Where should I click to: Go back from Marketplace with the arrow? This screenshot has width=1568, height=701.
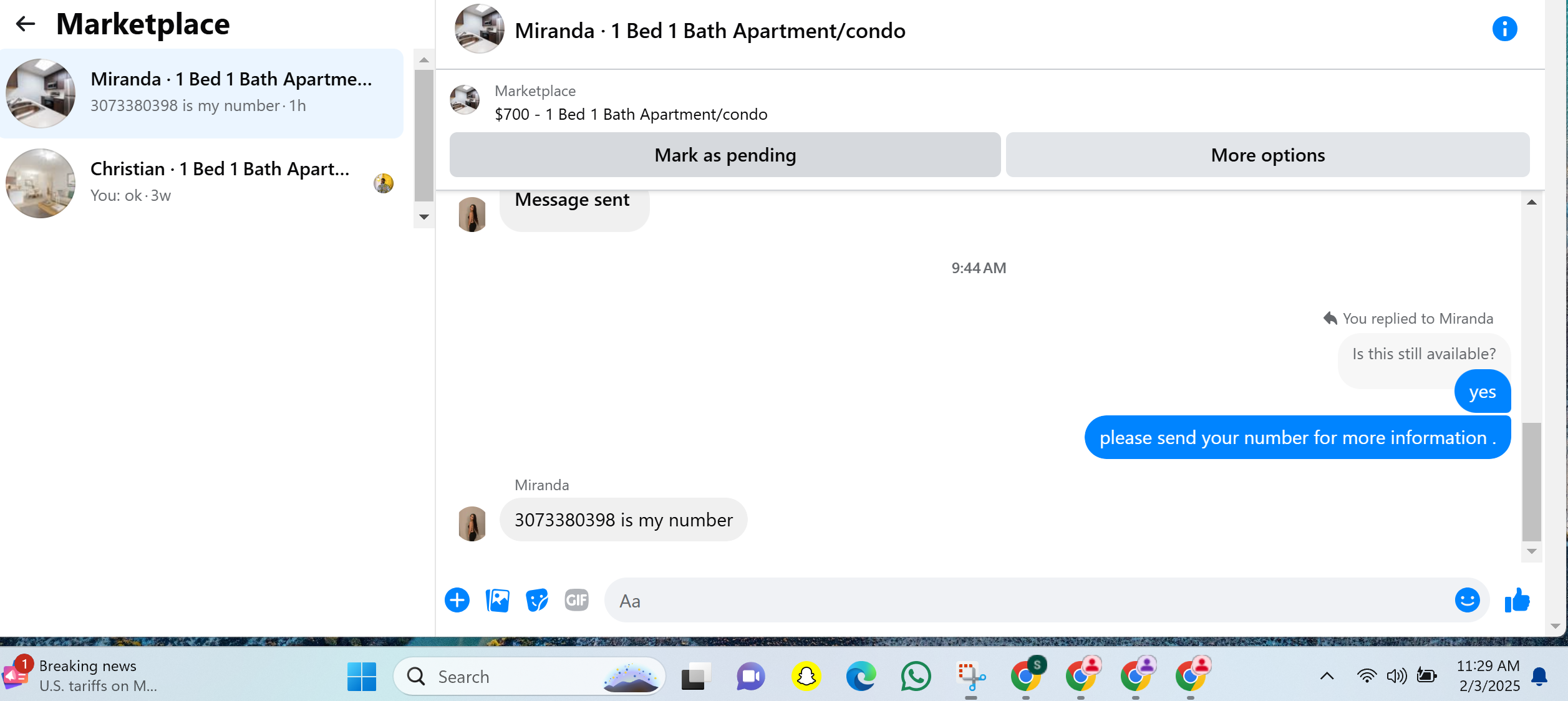click(x=25, y=24)
